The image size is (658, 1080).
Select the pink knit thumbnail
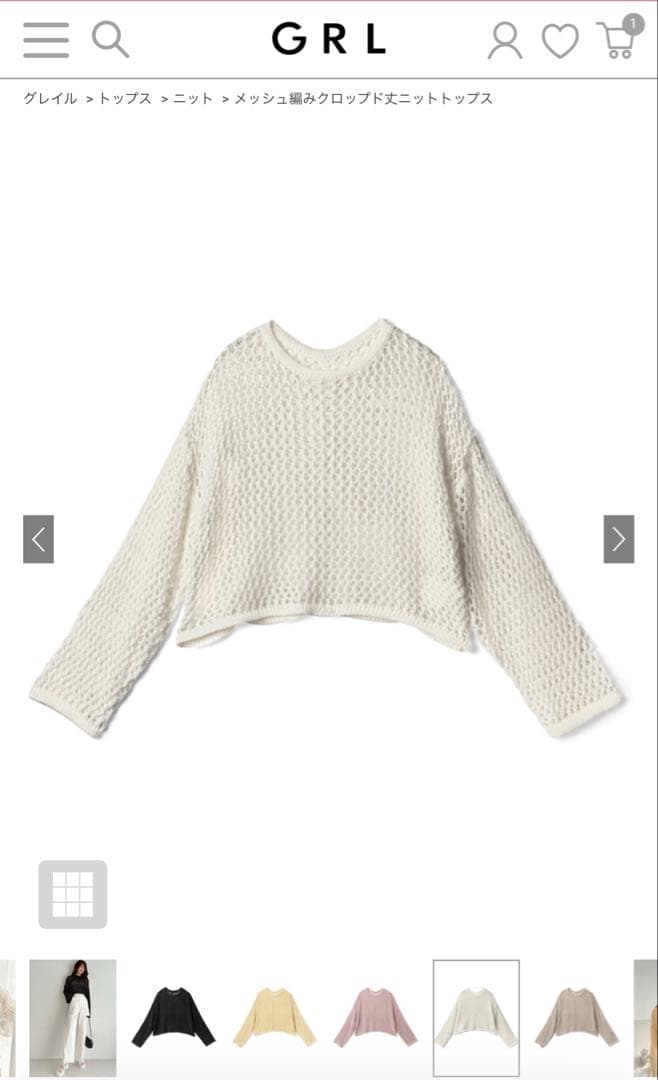(x=376, y=1017)
